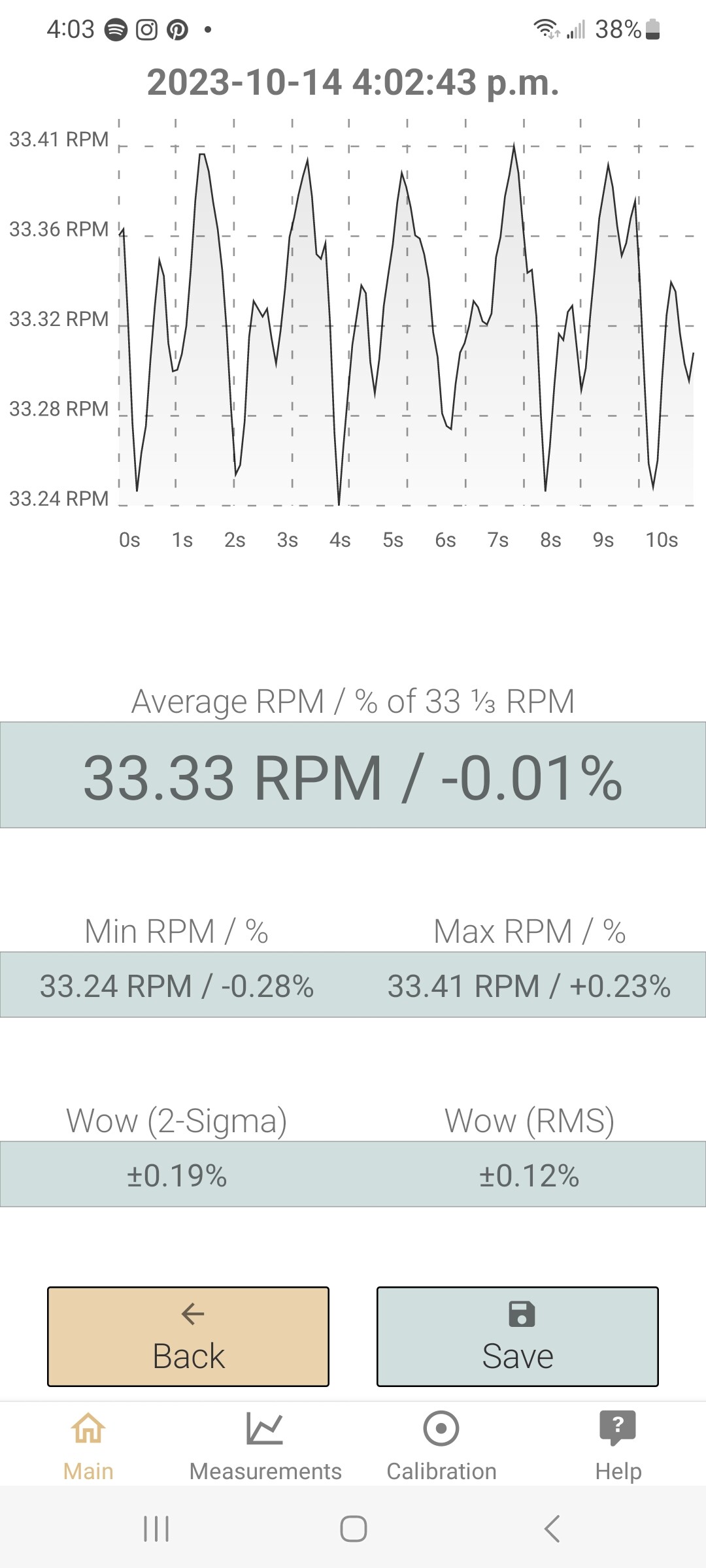Go to the Calibration tab

(441, 1445)
